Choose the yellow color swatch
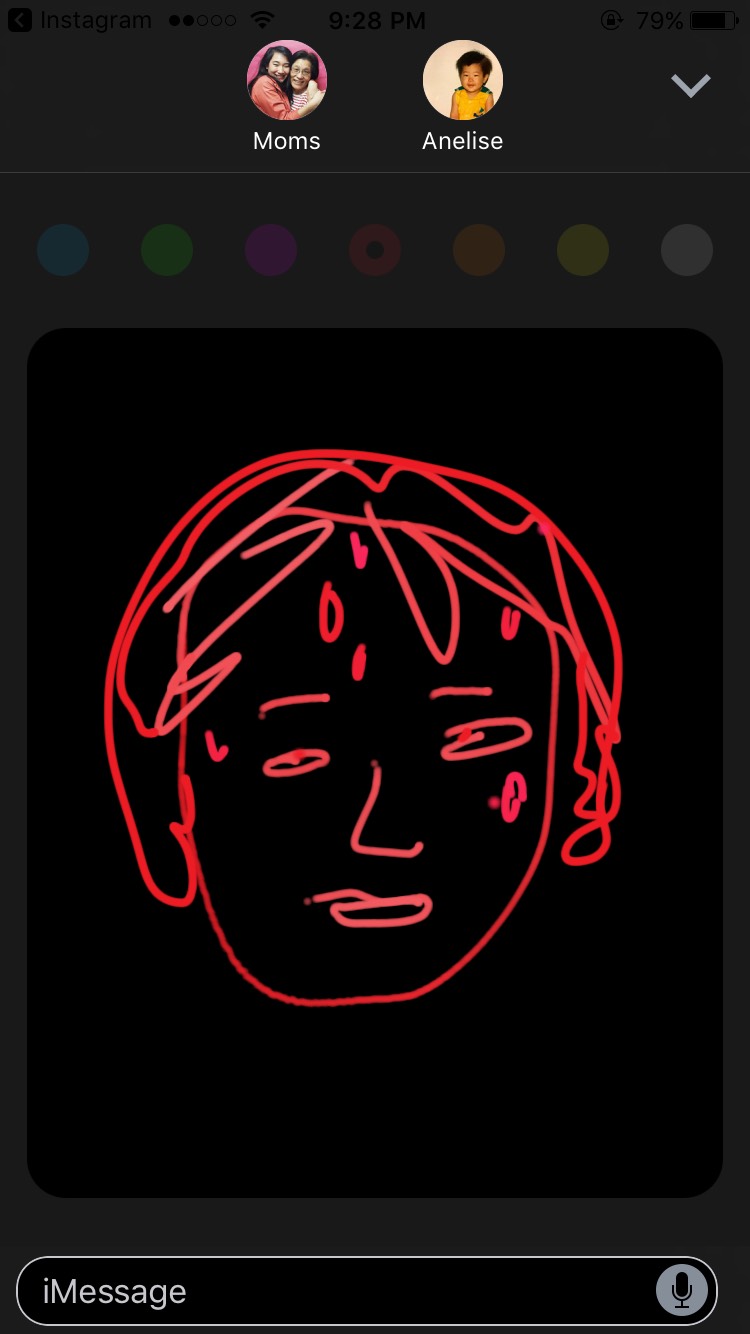 coord(583,250)
